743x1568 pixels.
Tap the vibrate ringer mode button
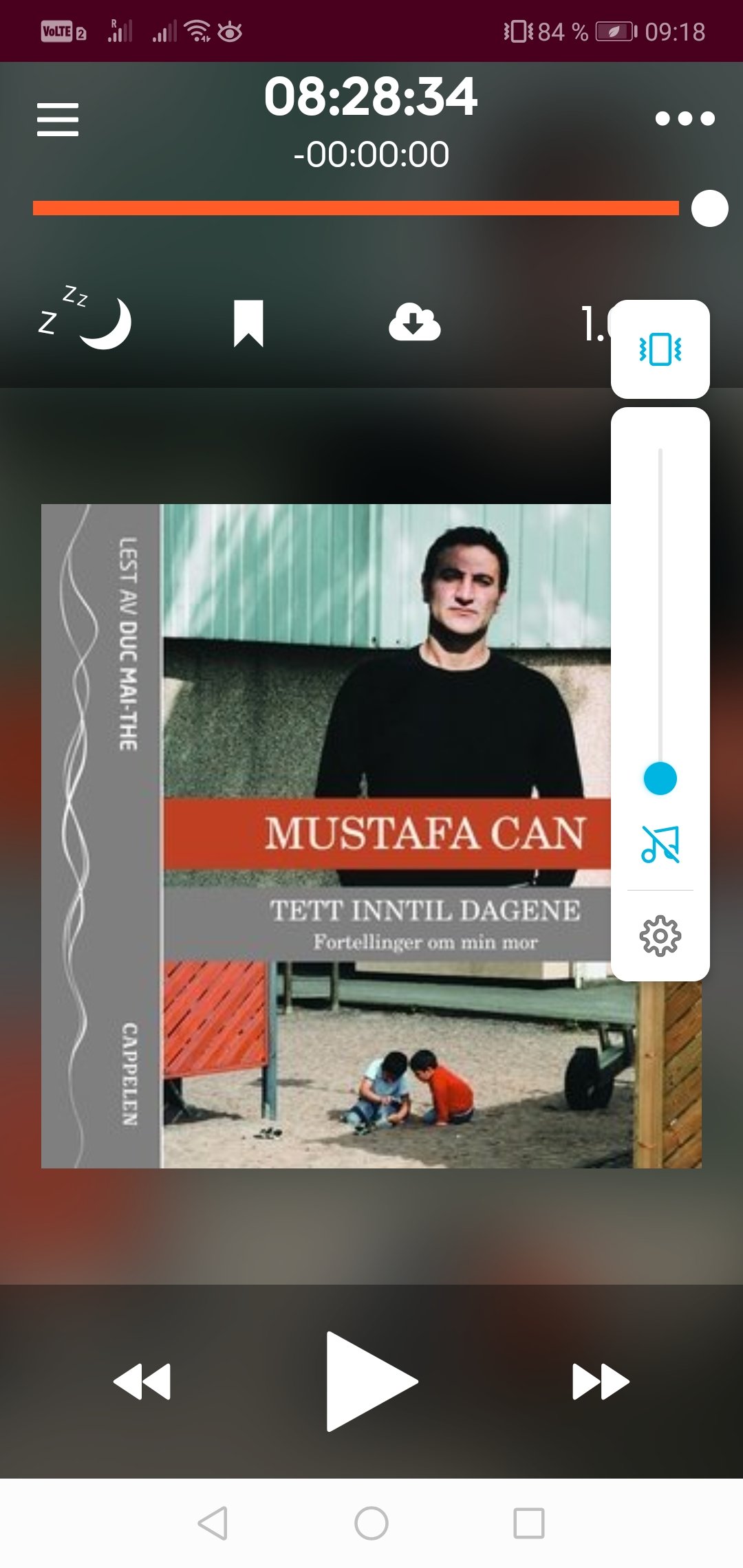click(x=660, y=349)
